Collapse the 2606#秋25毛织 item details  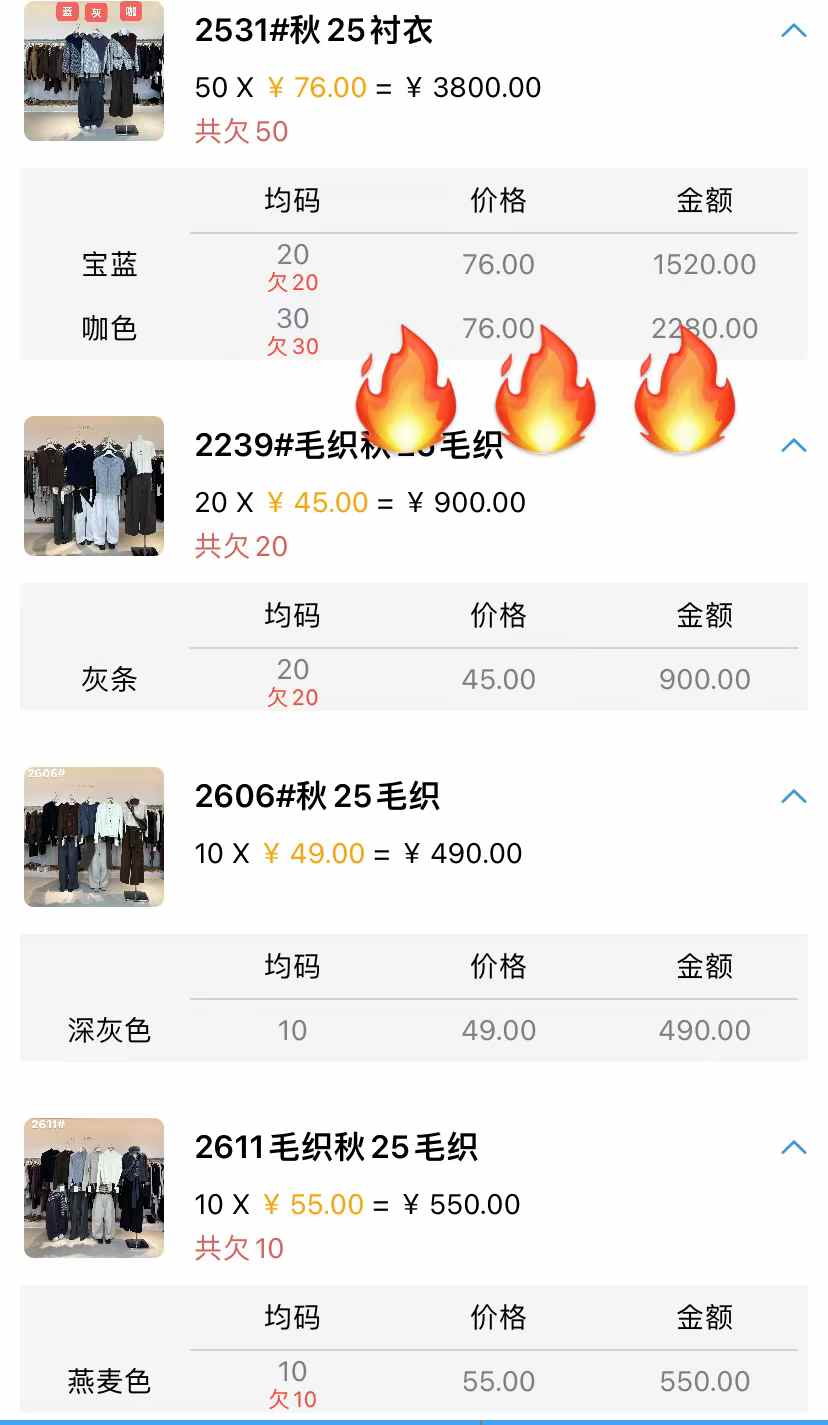[x=793, y=796]
